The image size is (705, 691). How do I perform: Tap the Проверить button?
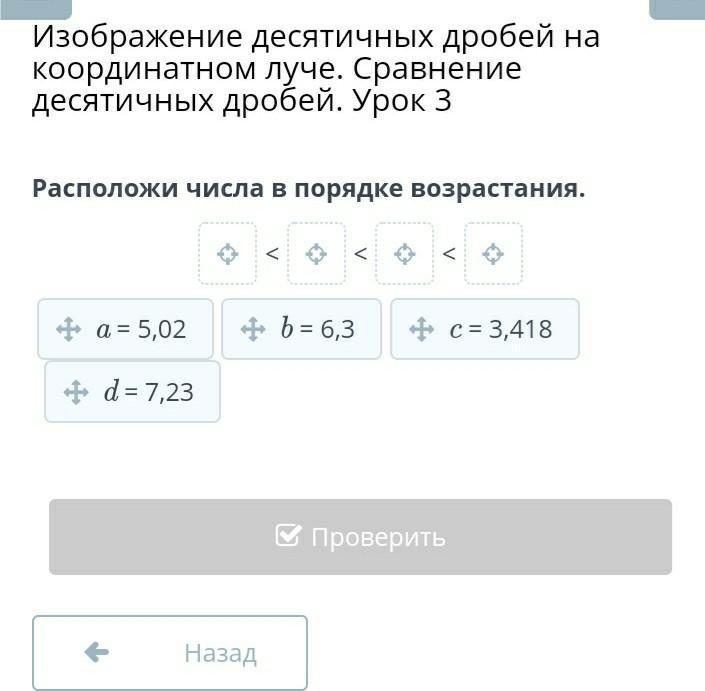click(360, 537)
